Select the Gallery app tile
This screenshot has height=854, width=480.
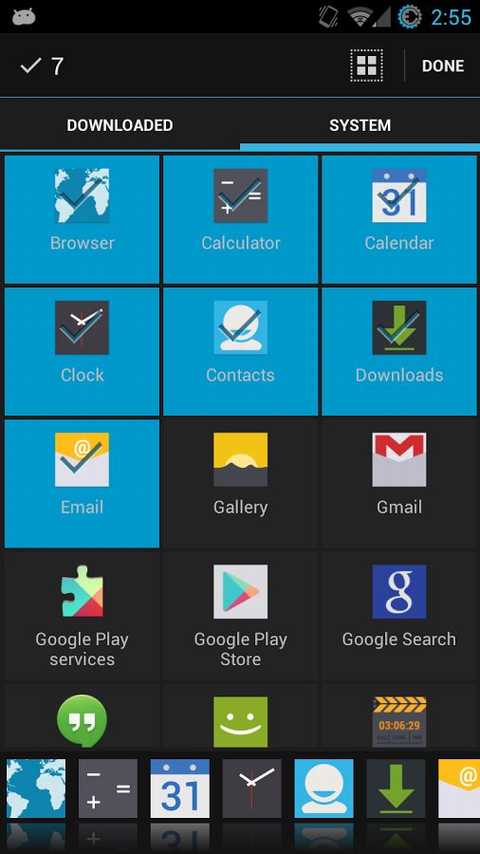click(x=240, y=484)
